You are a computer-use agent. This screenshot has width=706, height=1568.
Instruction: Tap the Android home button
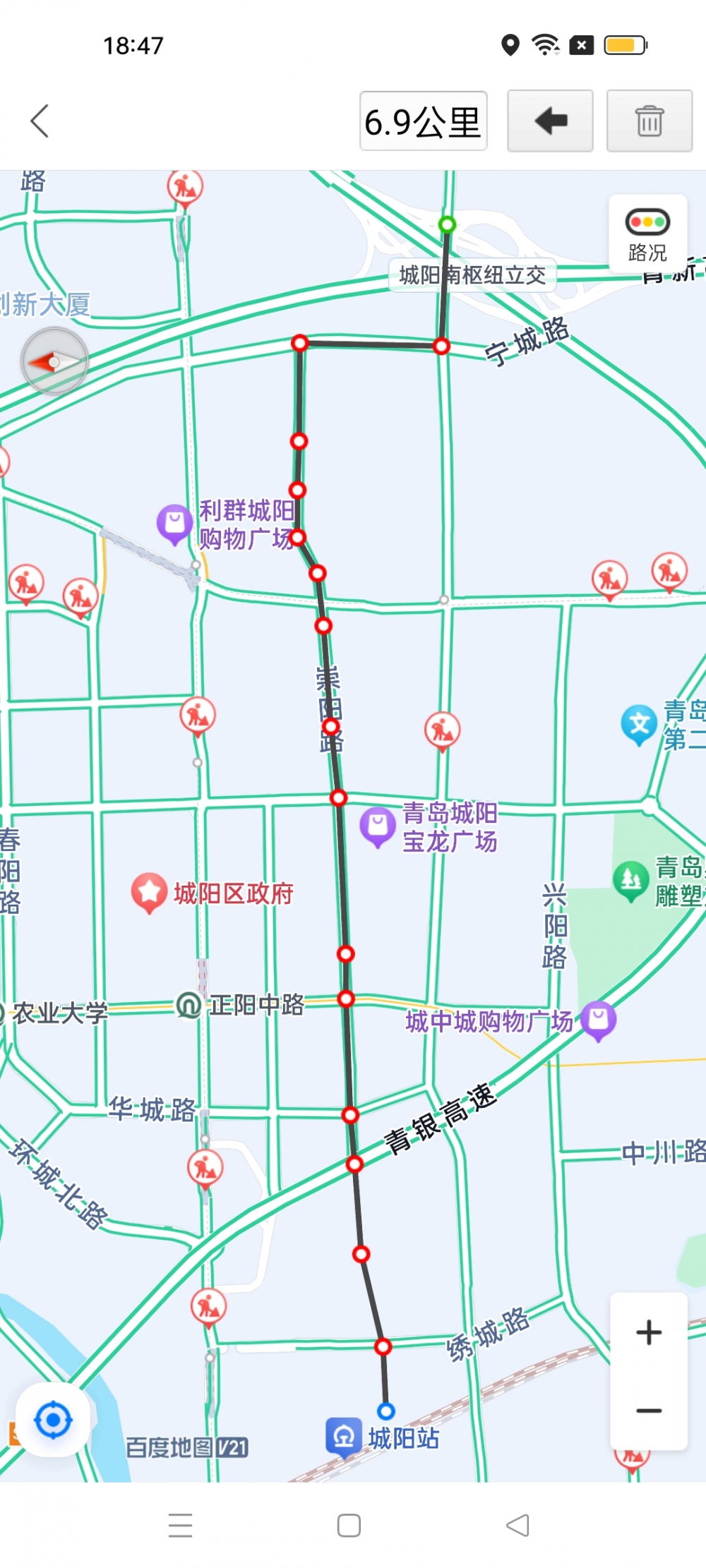click(349, 1526)
